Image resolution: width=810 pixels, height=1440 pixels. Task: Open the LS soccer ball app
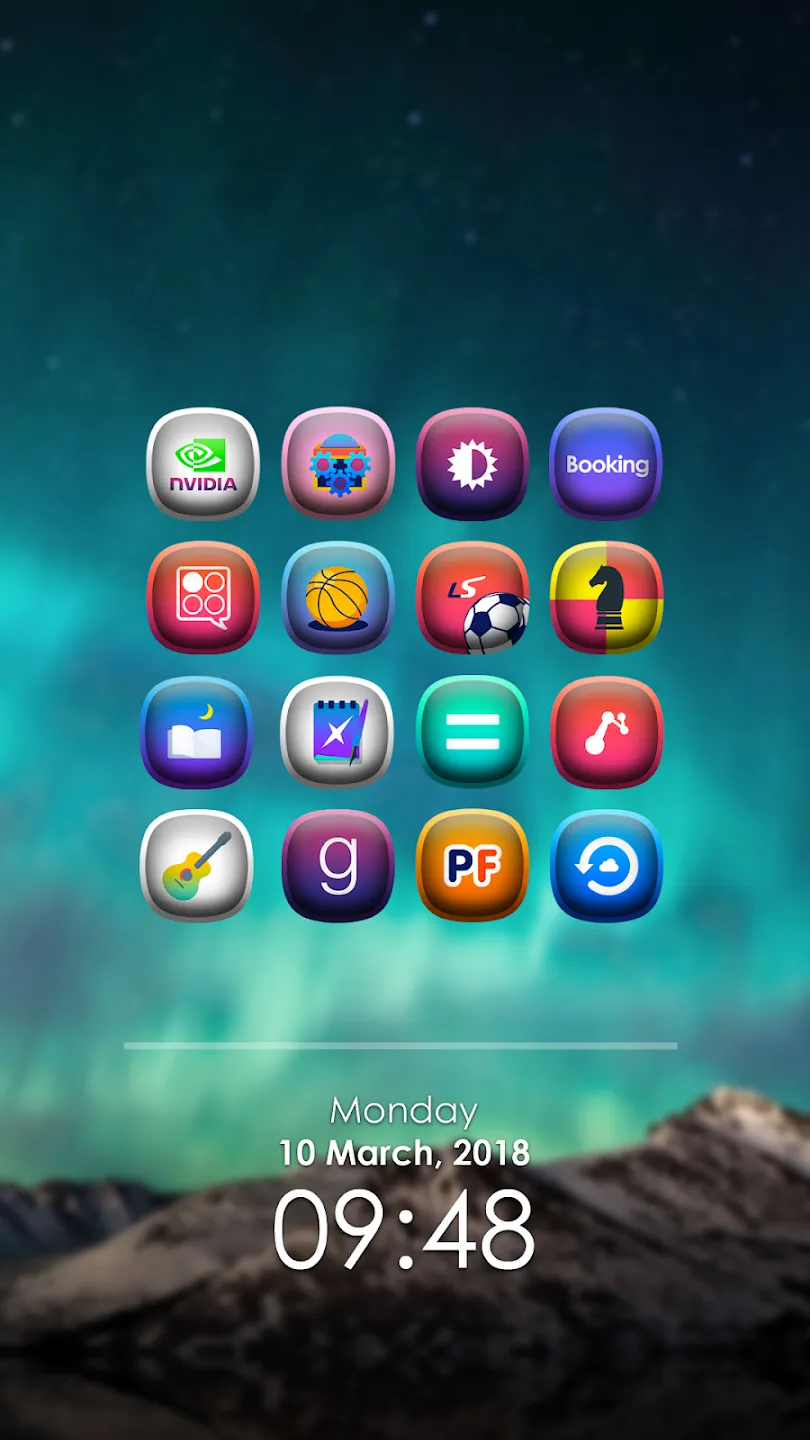[x=472, y=598]
